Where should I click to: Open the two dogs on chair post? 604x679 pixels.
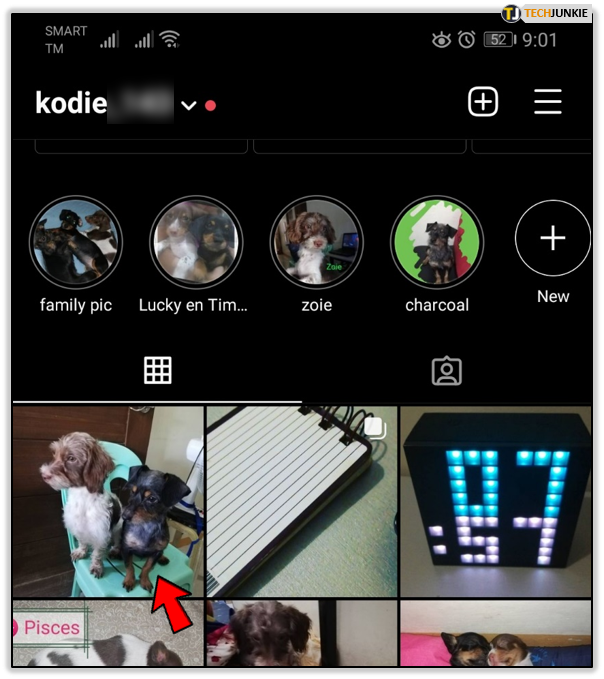108,500
